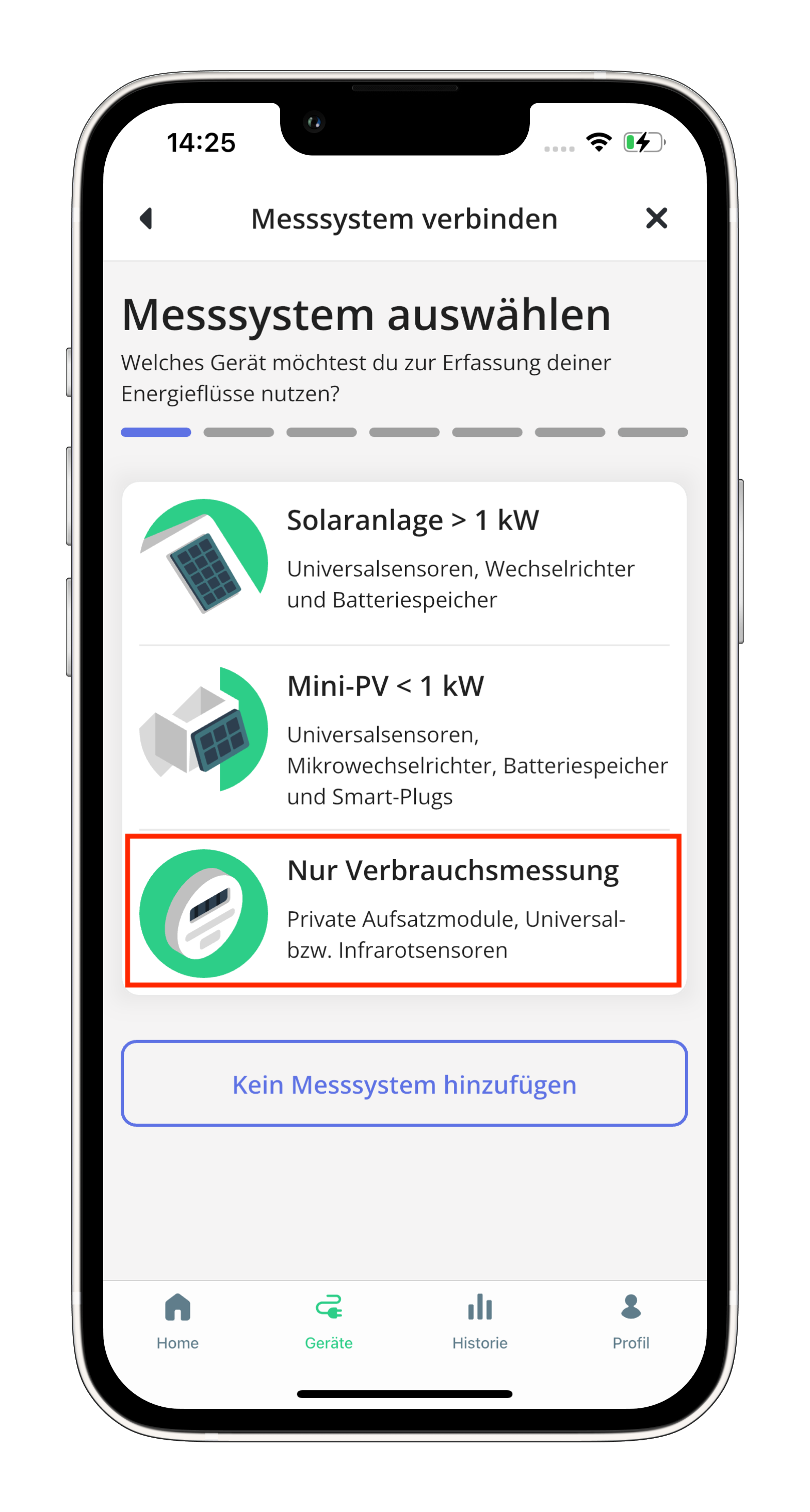Switch to the Home tab
810x1512 pixels.
point(177,1321)
